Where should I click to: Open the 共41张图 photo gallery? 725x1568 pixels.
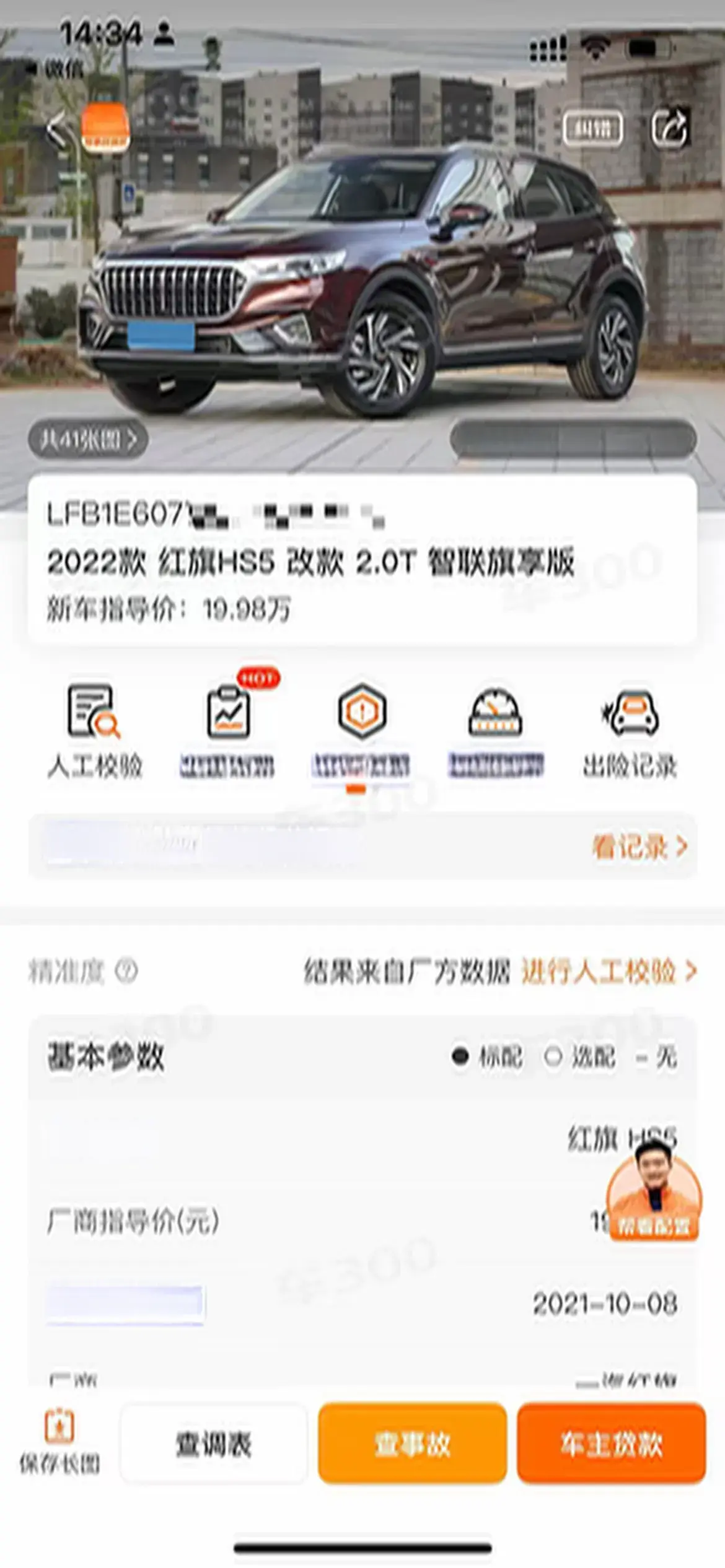[87, 440]
